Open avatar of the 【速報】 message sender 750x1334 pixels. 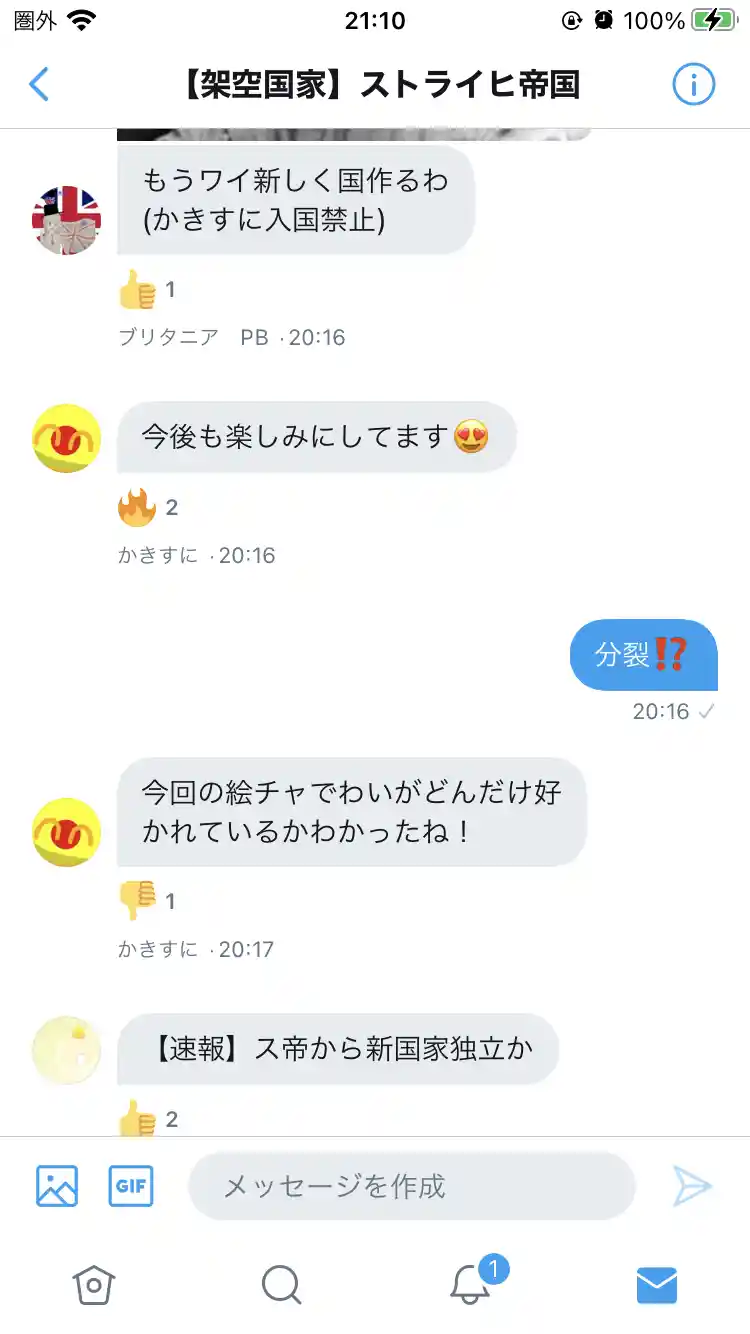pyautogui.click(x=67, y=1050)
